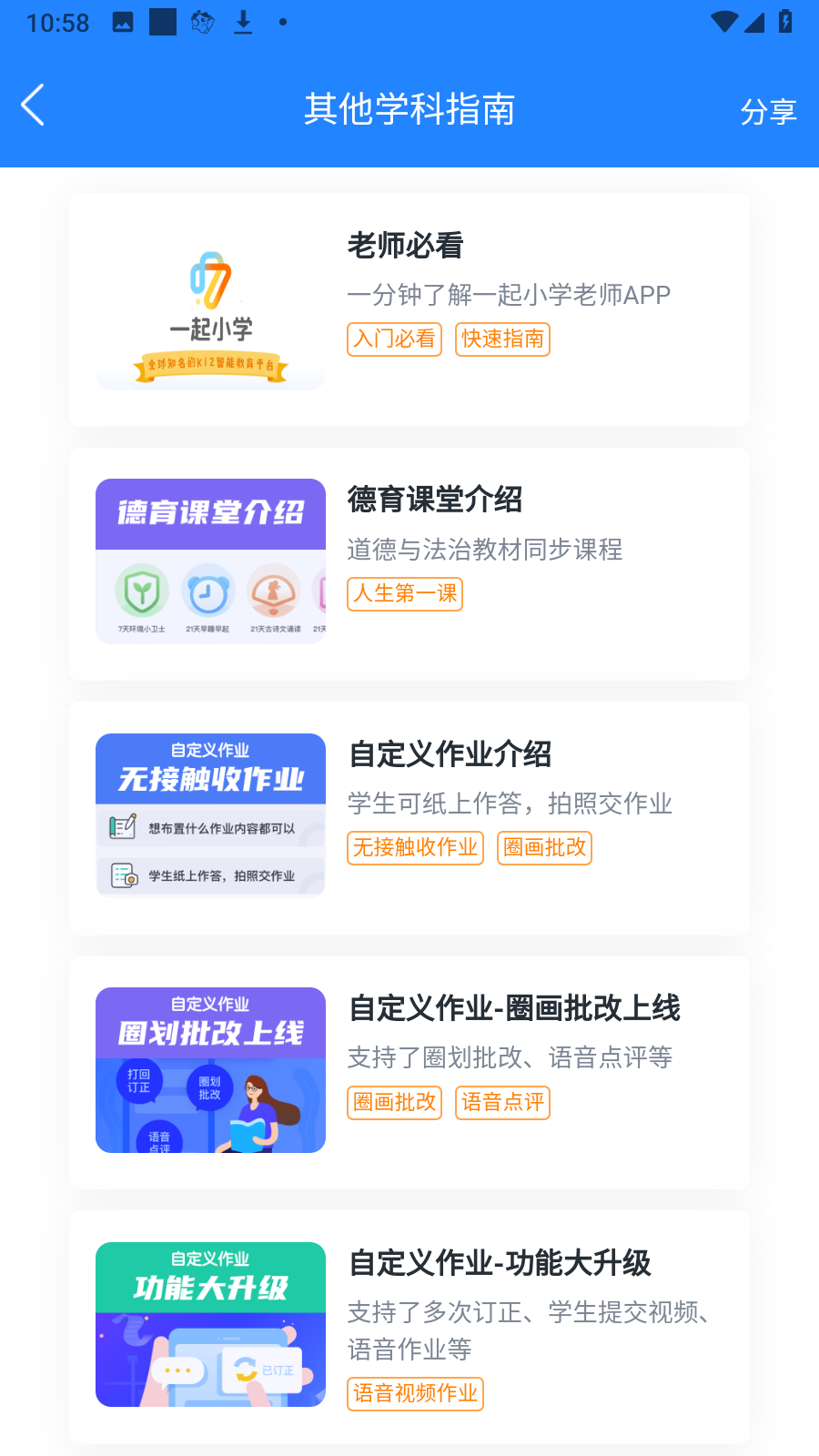The height and width of the screenshot is (1456, 819).
Task: Open the 德育课堂介绍 banner thumbnail
Action: tap(209, 560)
